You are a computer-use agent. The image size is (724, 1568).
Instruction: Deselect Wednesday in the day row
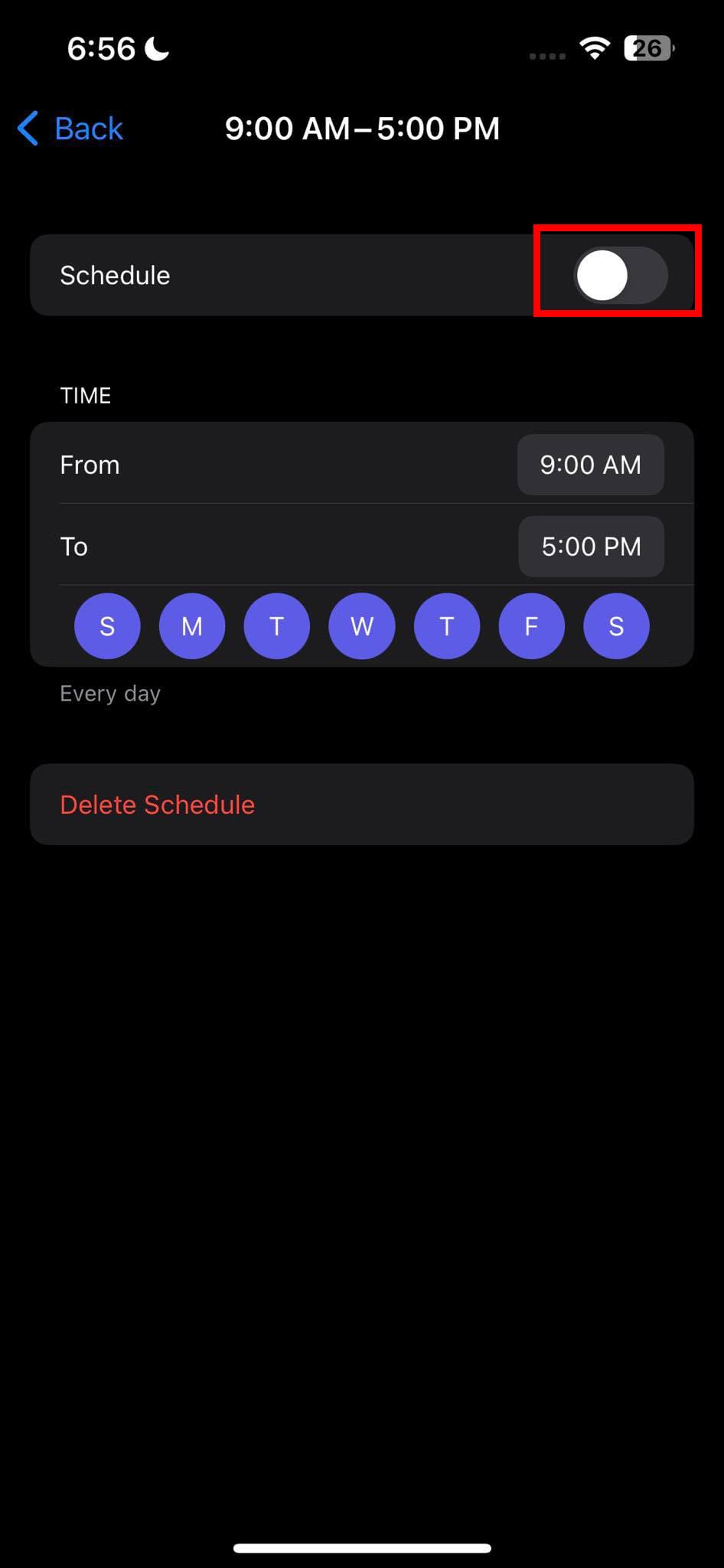(x=362, y=626)
